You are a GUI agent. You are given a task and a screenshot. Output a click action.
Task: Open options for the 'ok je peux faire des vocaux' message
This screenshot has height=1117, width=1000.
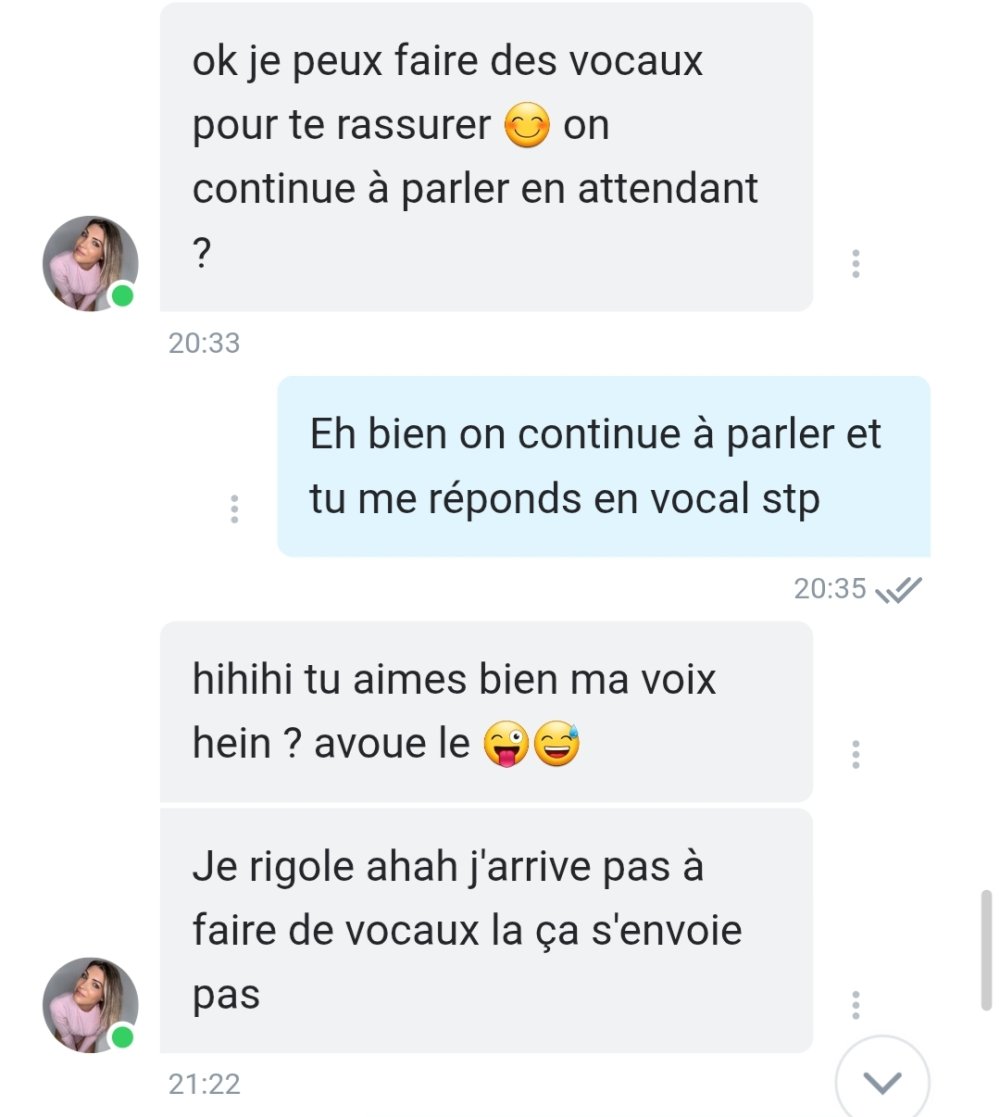855,263
